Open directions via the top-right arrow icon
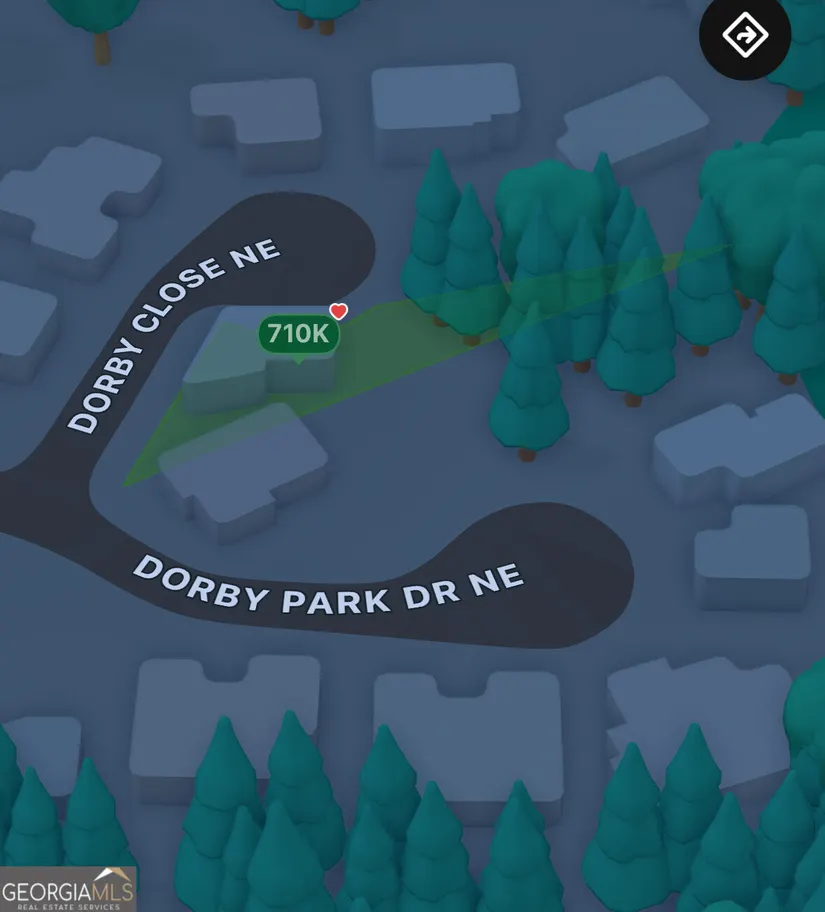Image resolution: width=825 pixels, height=912 pixels. (x=745, y=36)
